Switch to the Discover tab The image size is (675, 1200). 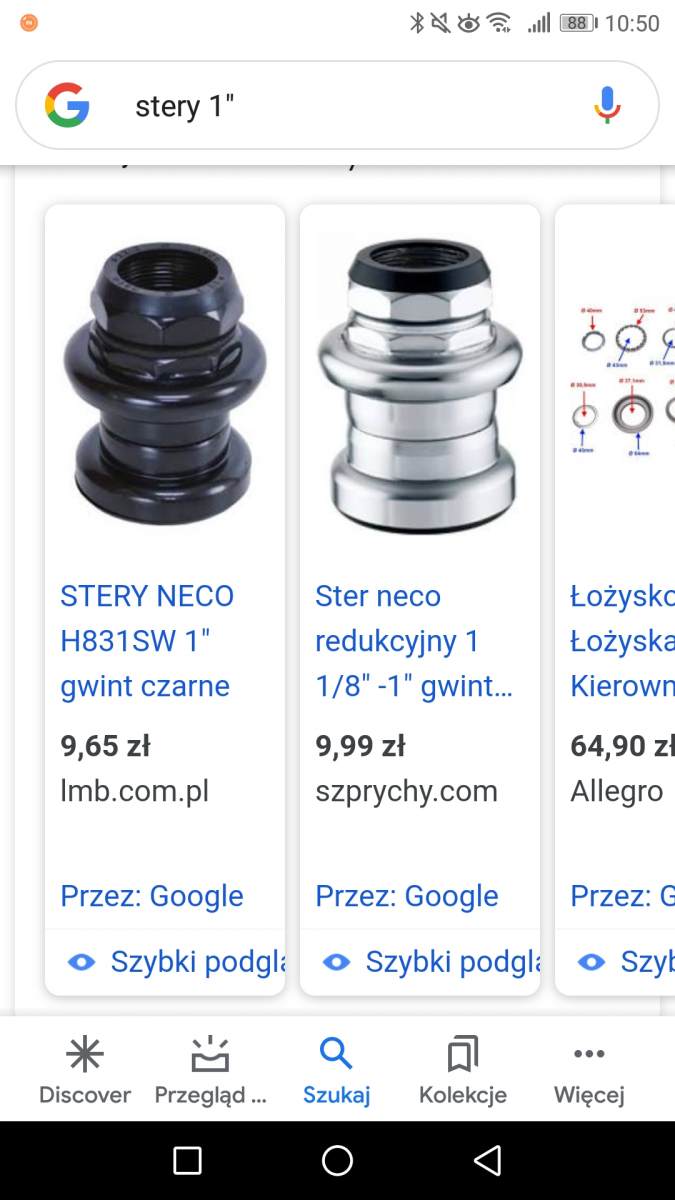point(85,1070)
